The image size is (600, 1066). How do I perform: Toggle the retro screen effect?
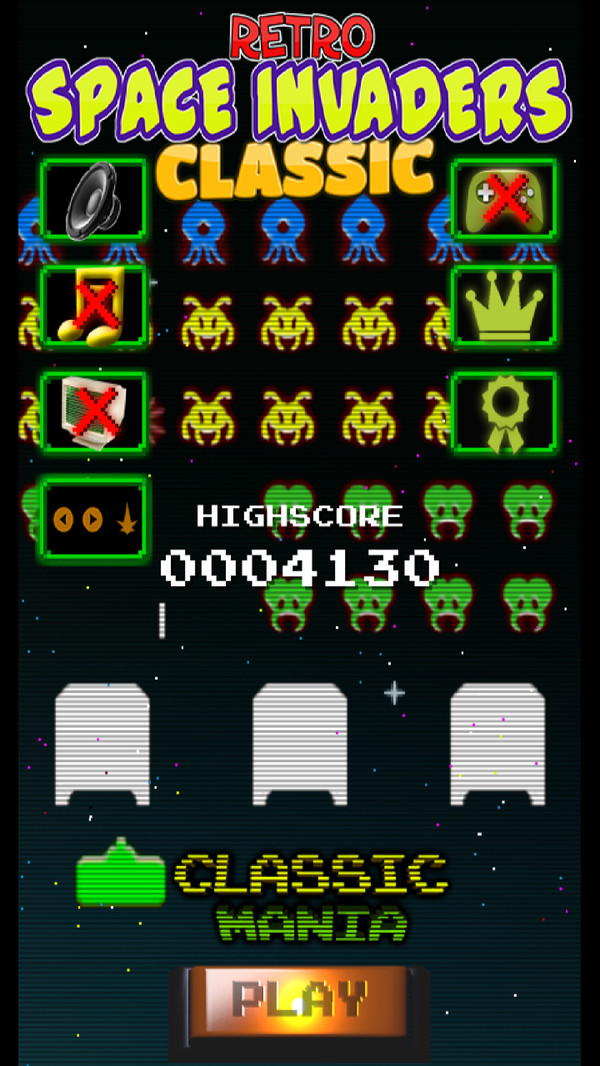click(x=93, y=412)
